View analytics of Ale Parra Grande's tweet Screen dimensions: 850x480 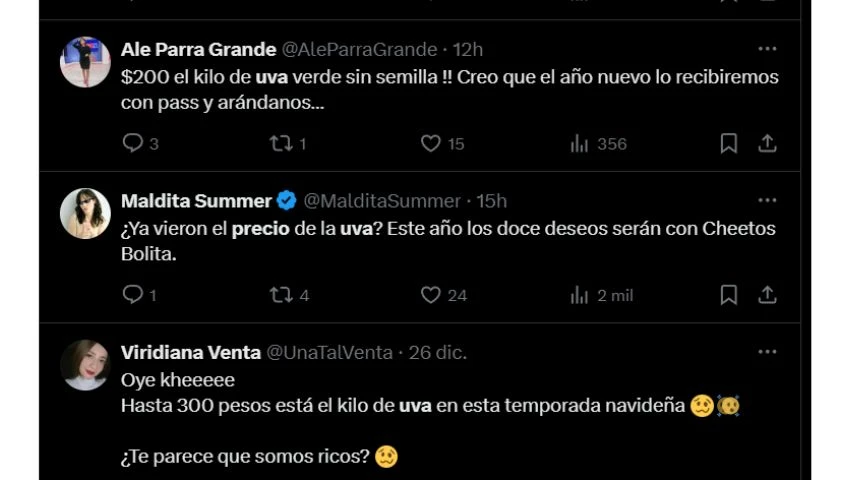pos(580,144)
